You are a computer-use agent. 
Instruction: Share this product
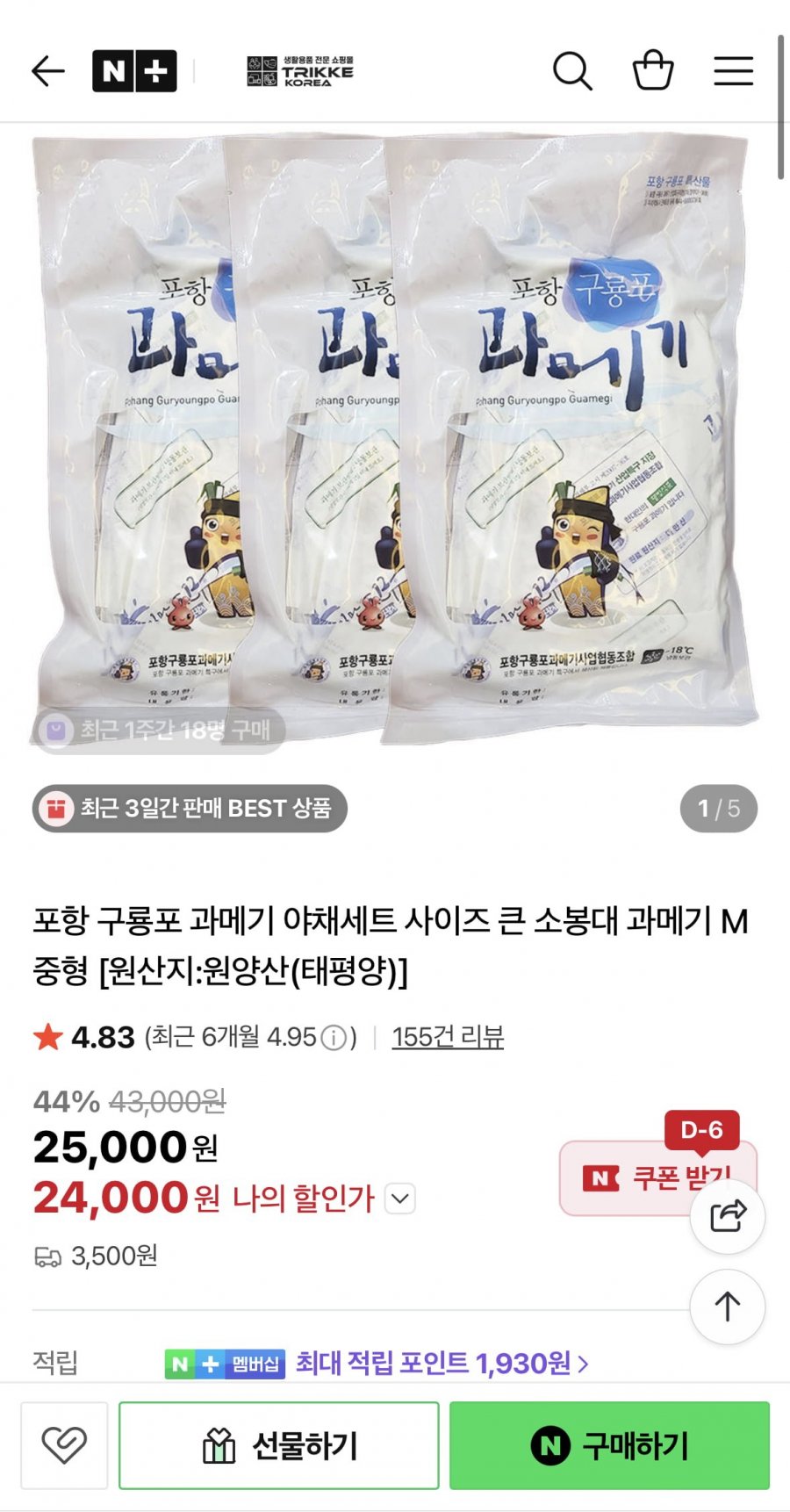(x=728, y=1217)
